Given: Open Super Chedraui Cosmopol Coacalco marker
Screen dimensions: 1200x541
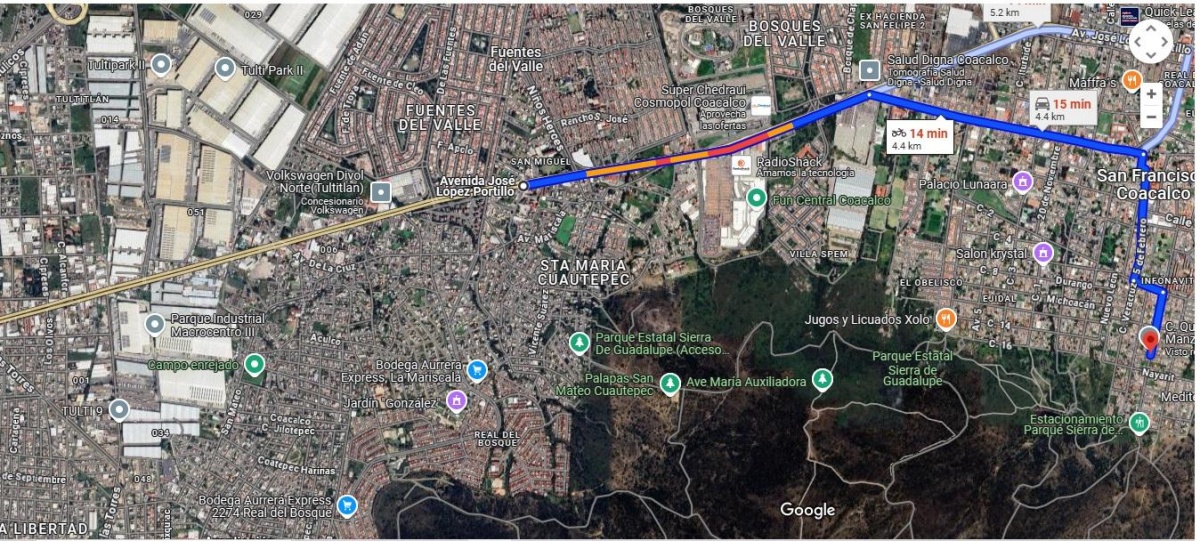Looking at the screenshot, I should point(762,105).
